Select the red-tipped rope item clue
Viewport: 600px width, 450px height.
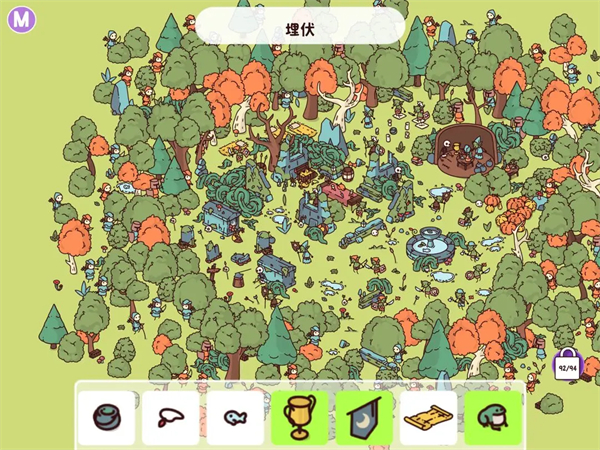[171, 418]
